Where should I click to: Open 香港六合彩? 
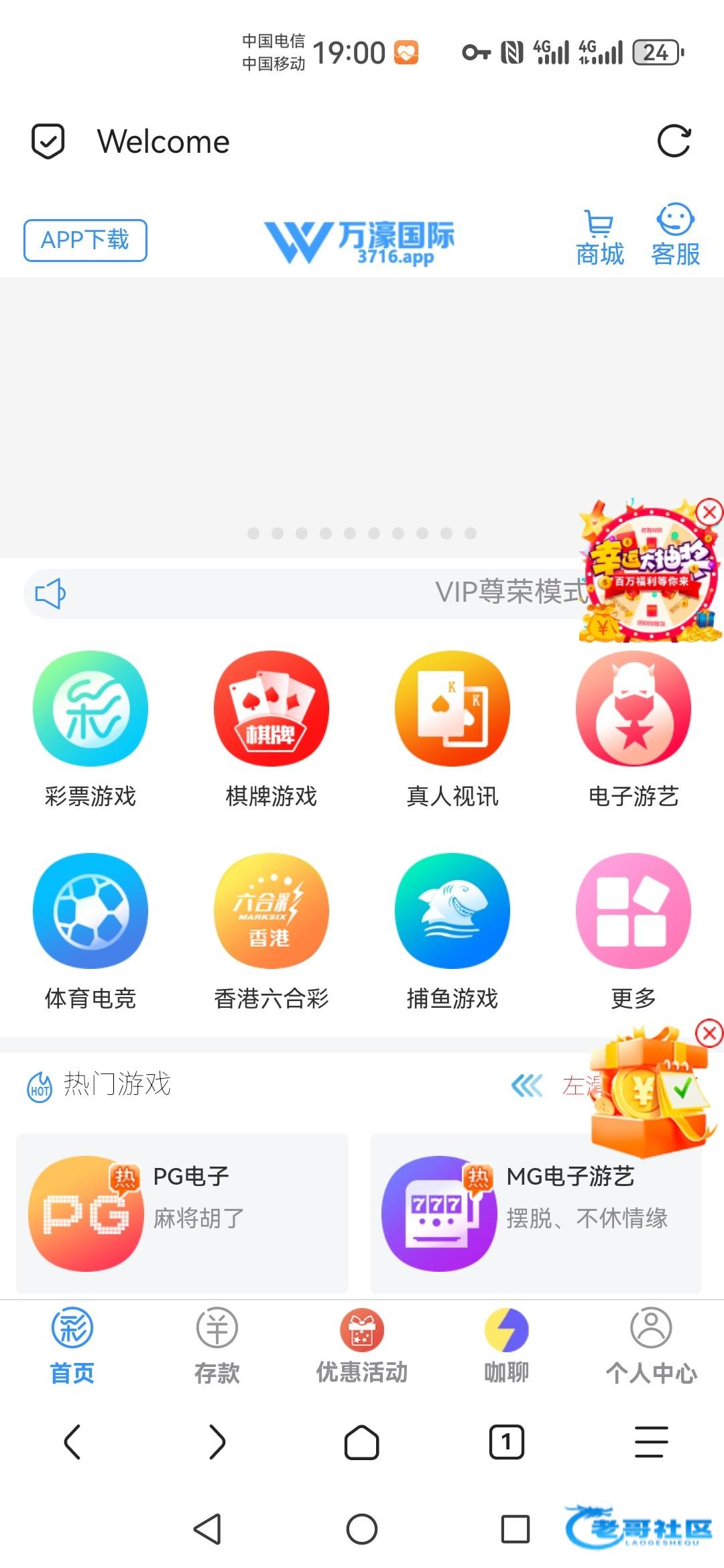271,931
